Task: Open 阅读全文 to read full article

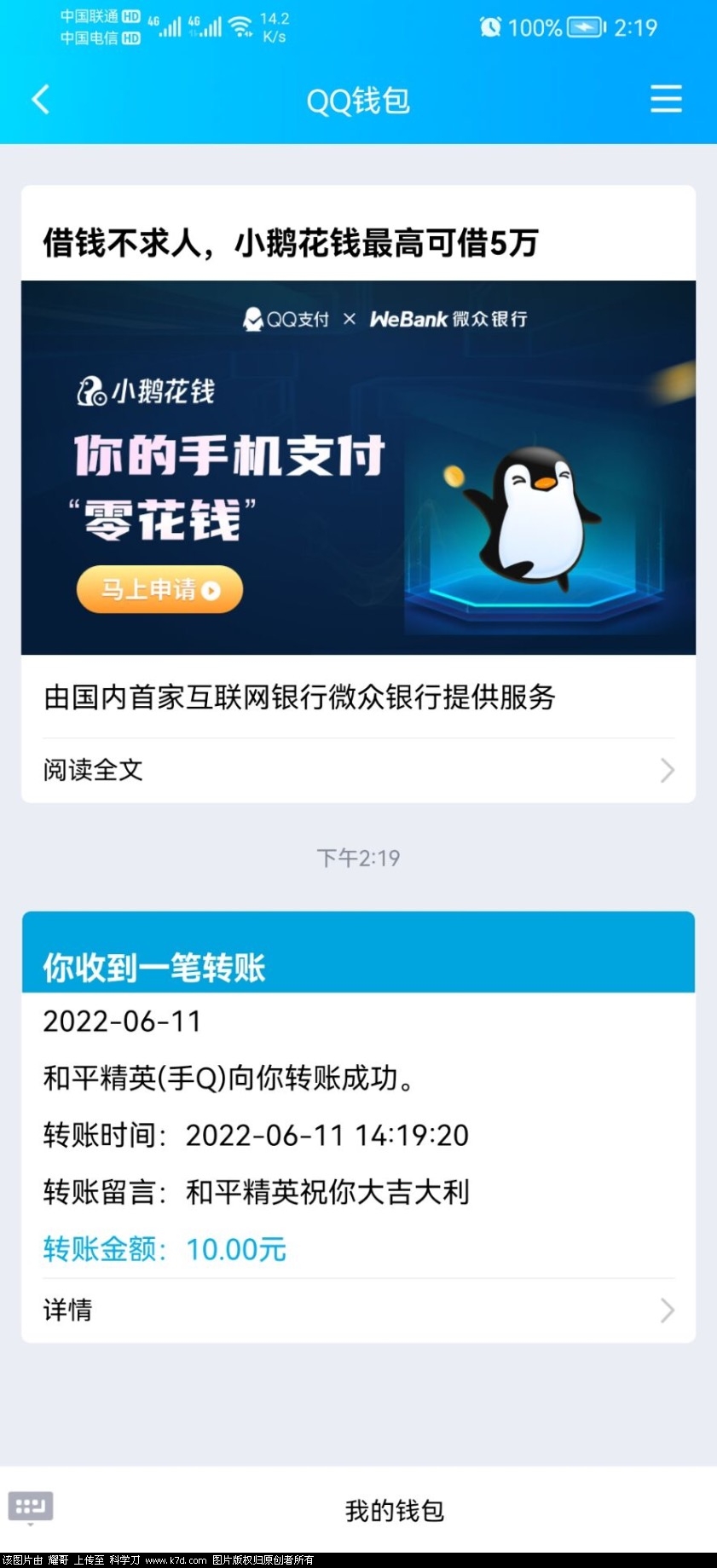Action: point(358,770)
